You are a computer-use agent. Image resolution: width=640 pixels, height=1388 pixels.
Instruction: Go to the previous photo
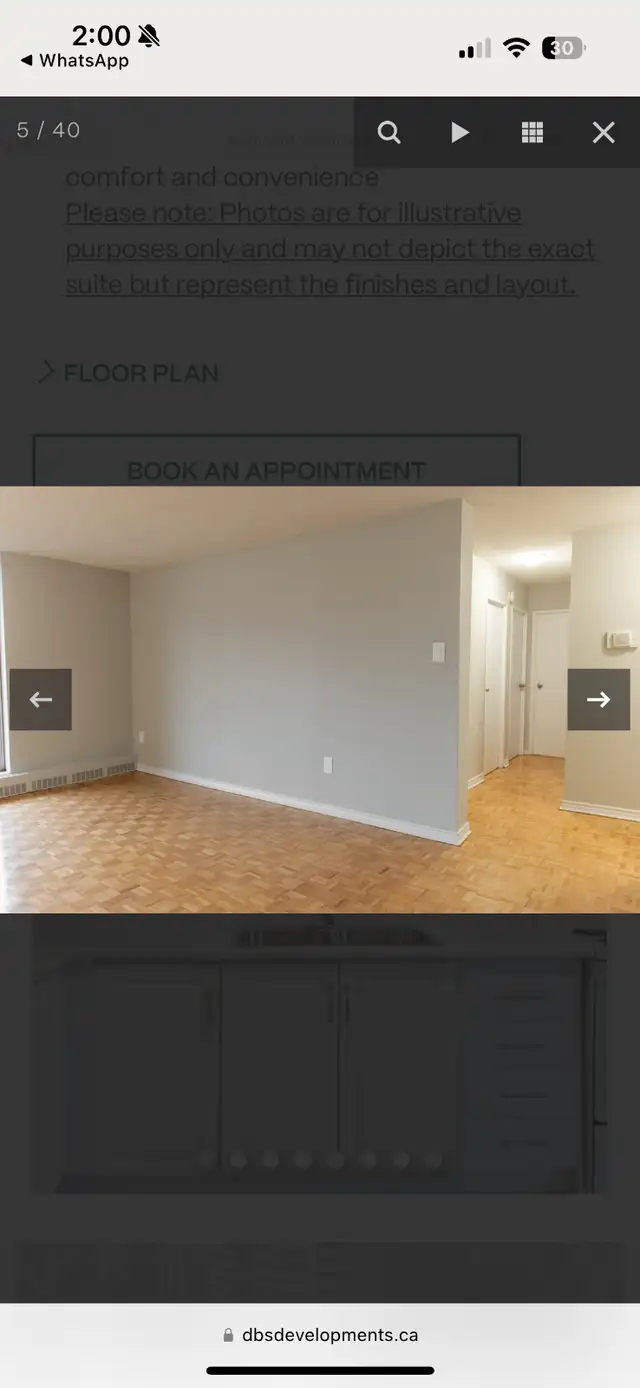coord(41,699)
